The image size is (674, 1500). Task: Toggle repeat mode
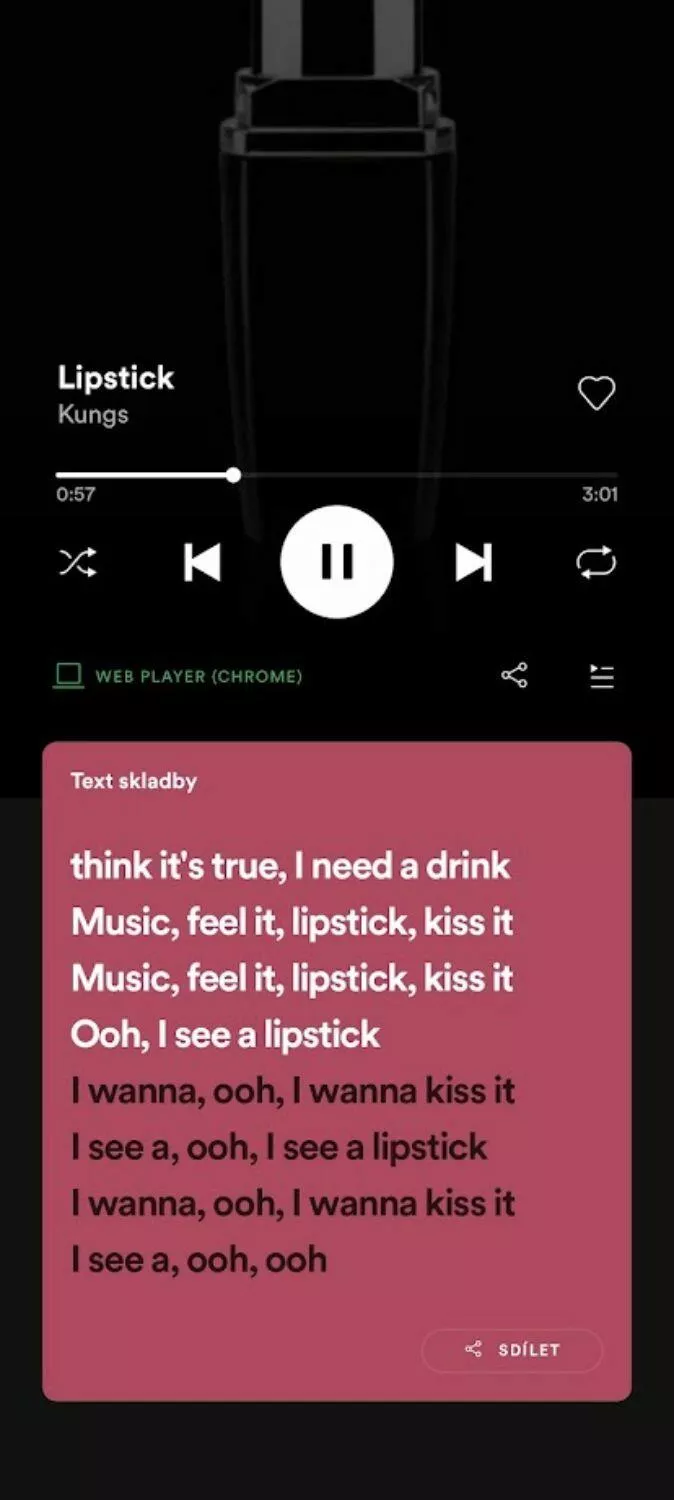[596, 563]
